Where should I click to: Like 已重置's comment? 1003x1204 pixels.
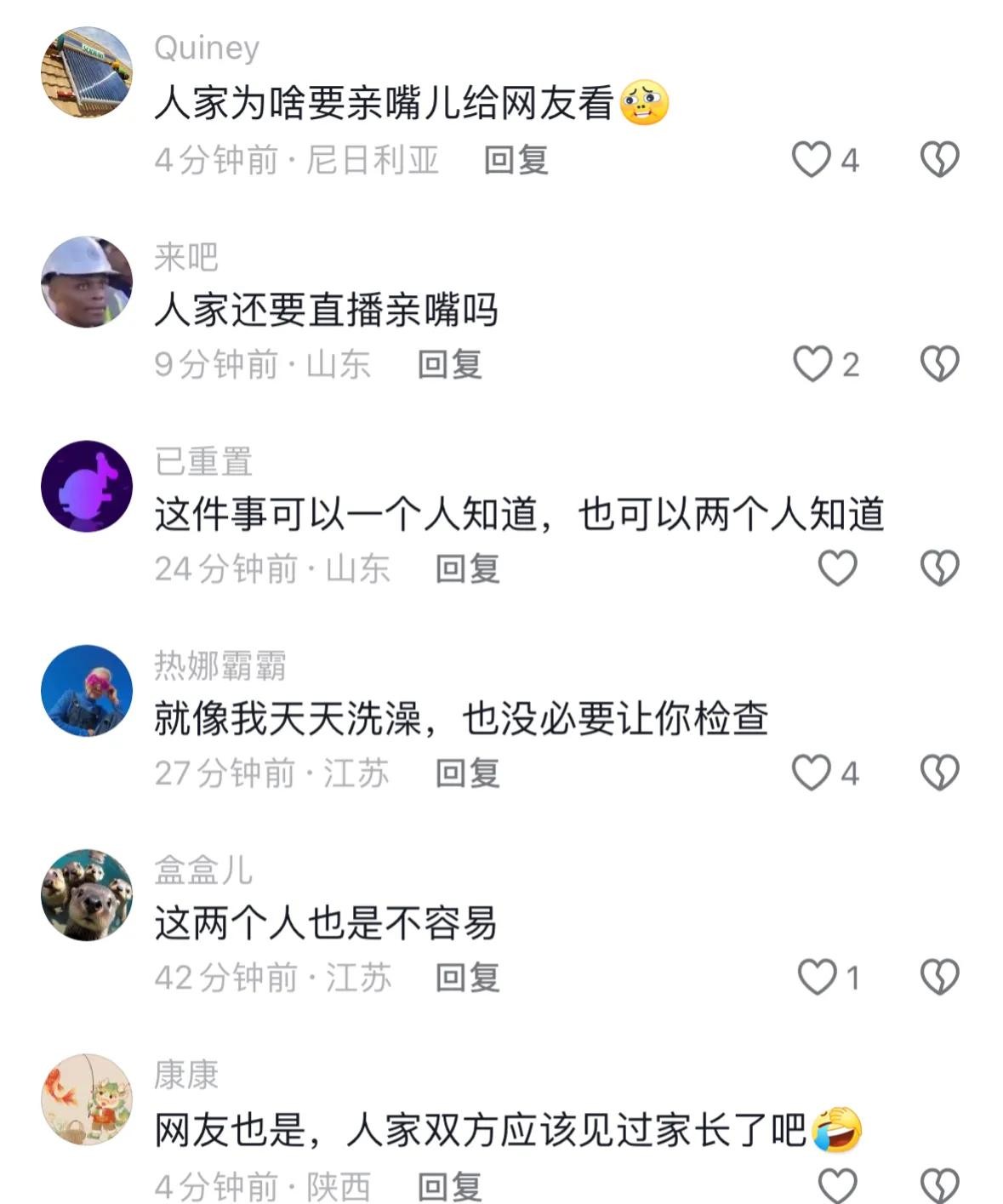tap(837, 568)
